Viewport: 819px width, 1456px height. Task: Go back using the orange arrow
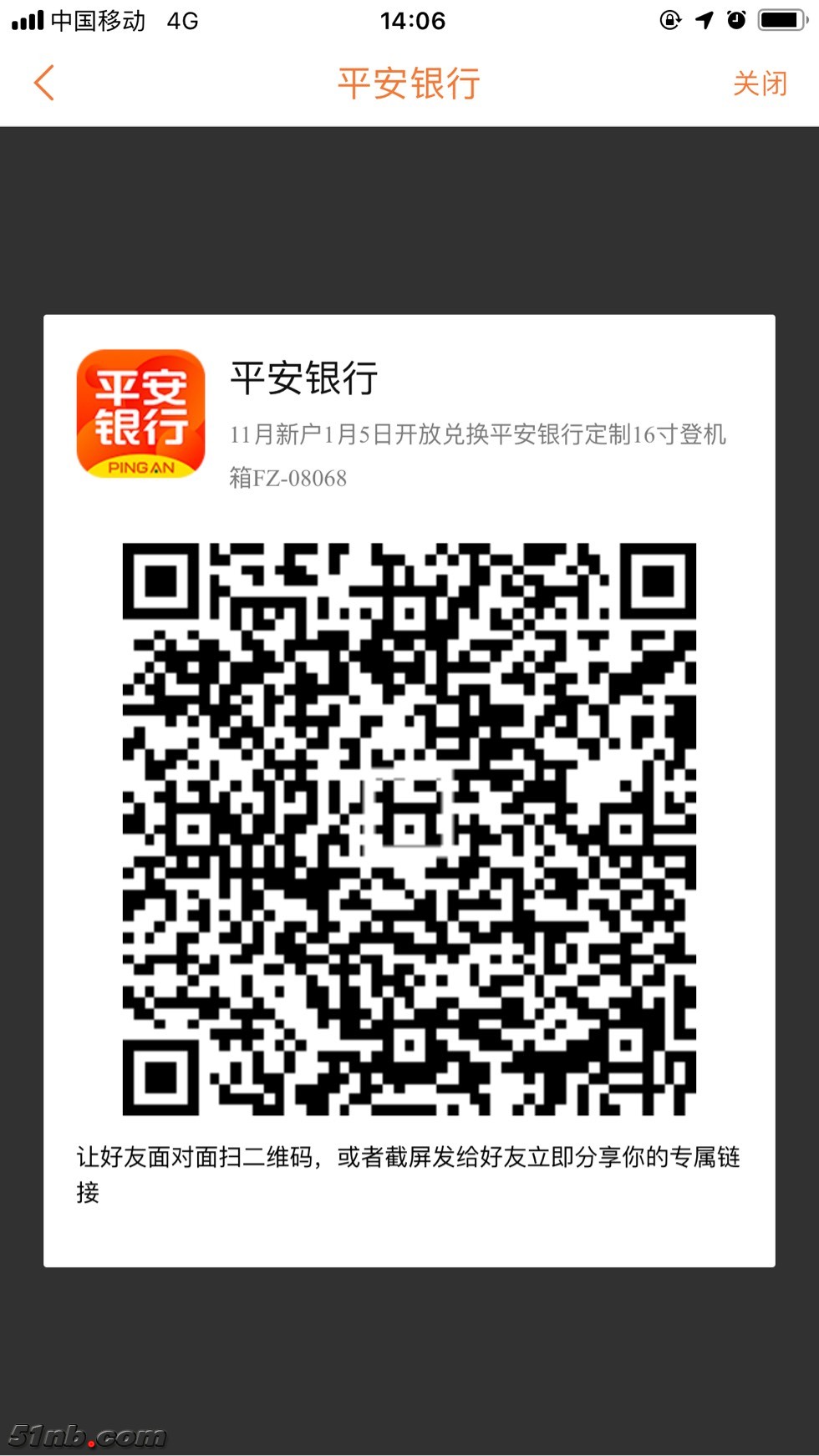(x=44, y=84)
